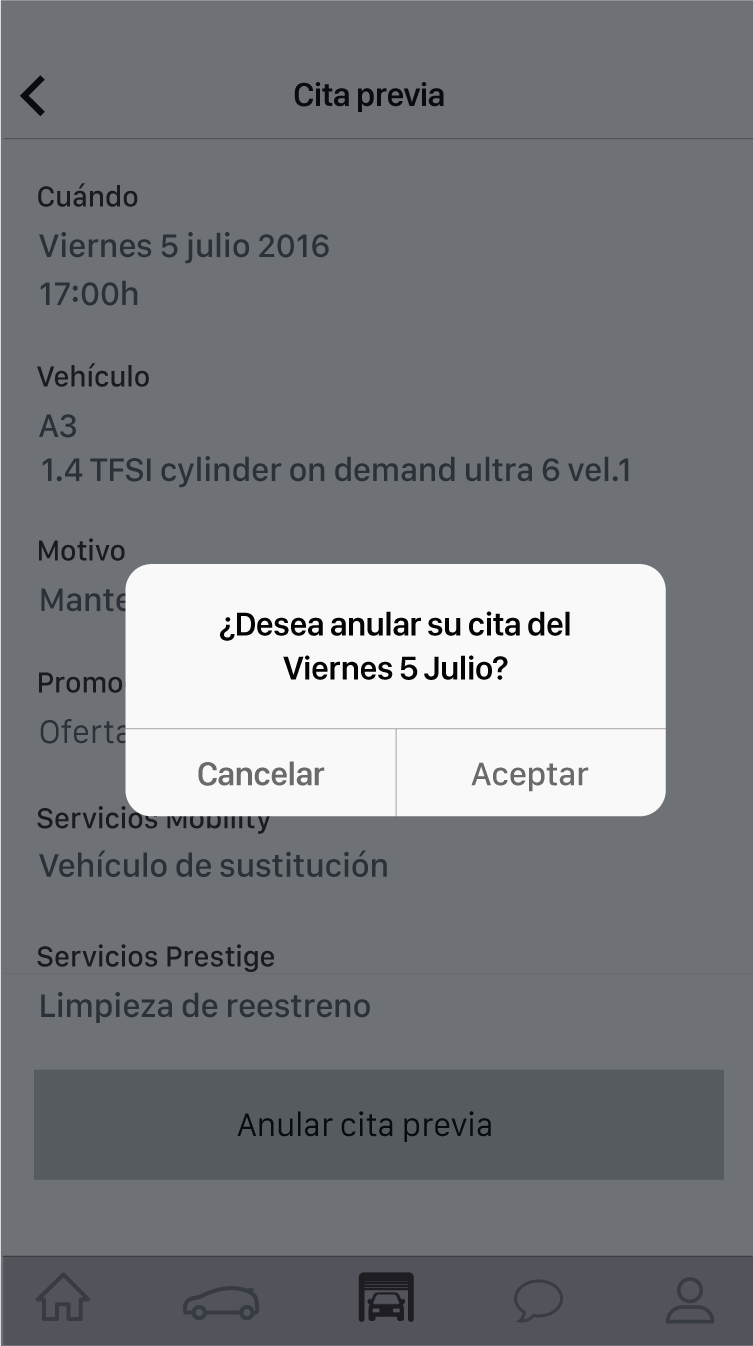Select the garage service tab

coord(386,1298)
